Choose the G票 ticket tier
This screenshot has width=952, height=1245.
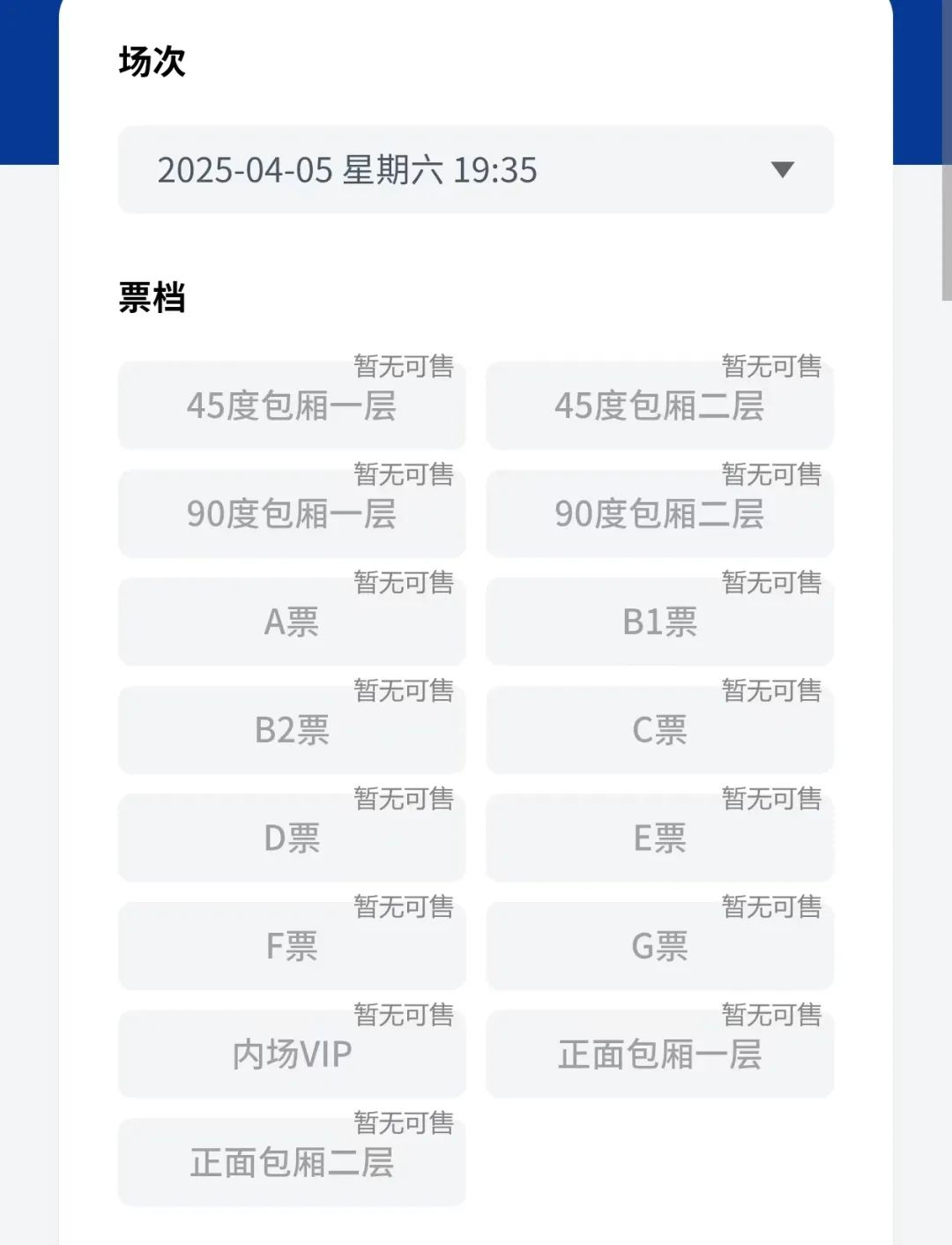pyautogui.click(x=659, y=946)
